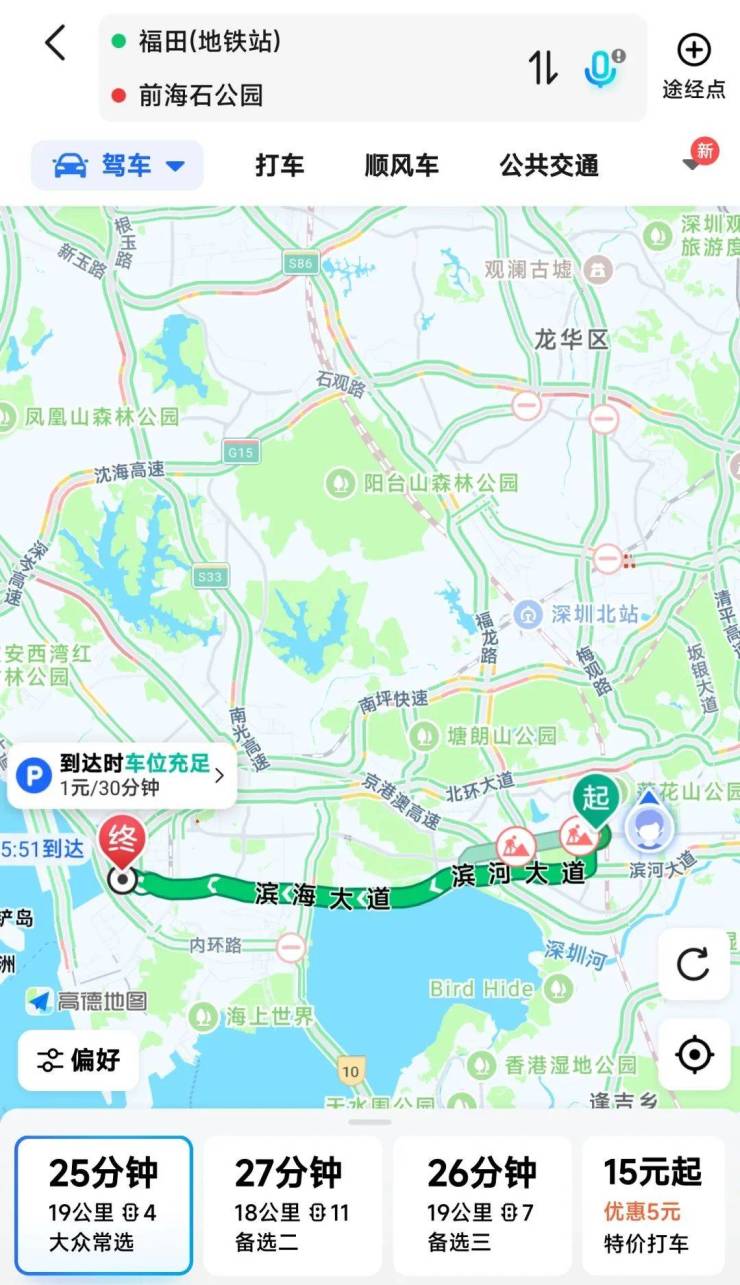The height and width of the screenshot is (1285, 740).
Task: Center map on my location
Action: pos(693,1054)
